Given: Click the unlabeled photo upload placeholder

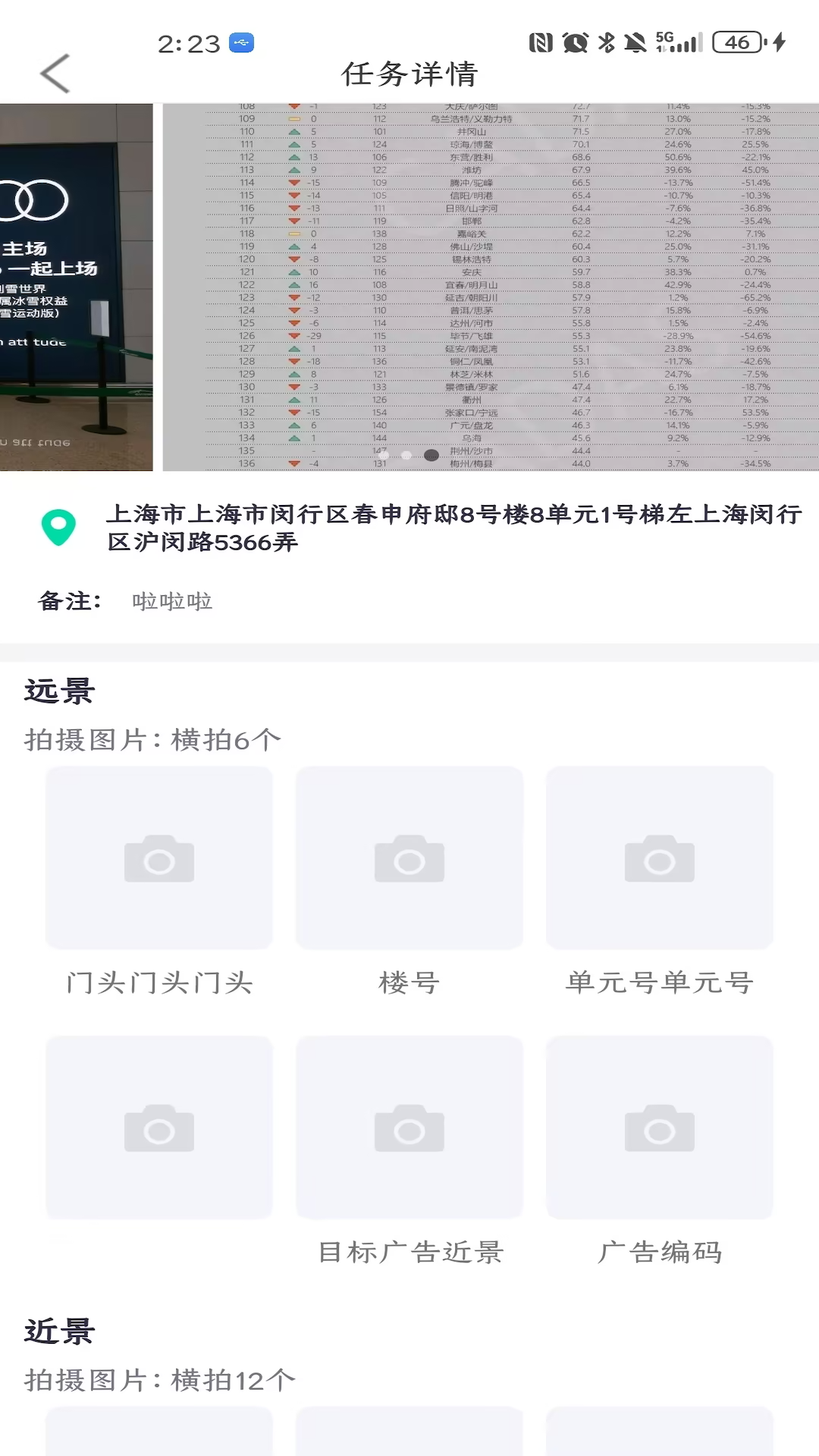Looking at the screenshot, I should (x=158, y=1129).
